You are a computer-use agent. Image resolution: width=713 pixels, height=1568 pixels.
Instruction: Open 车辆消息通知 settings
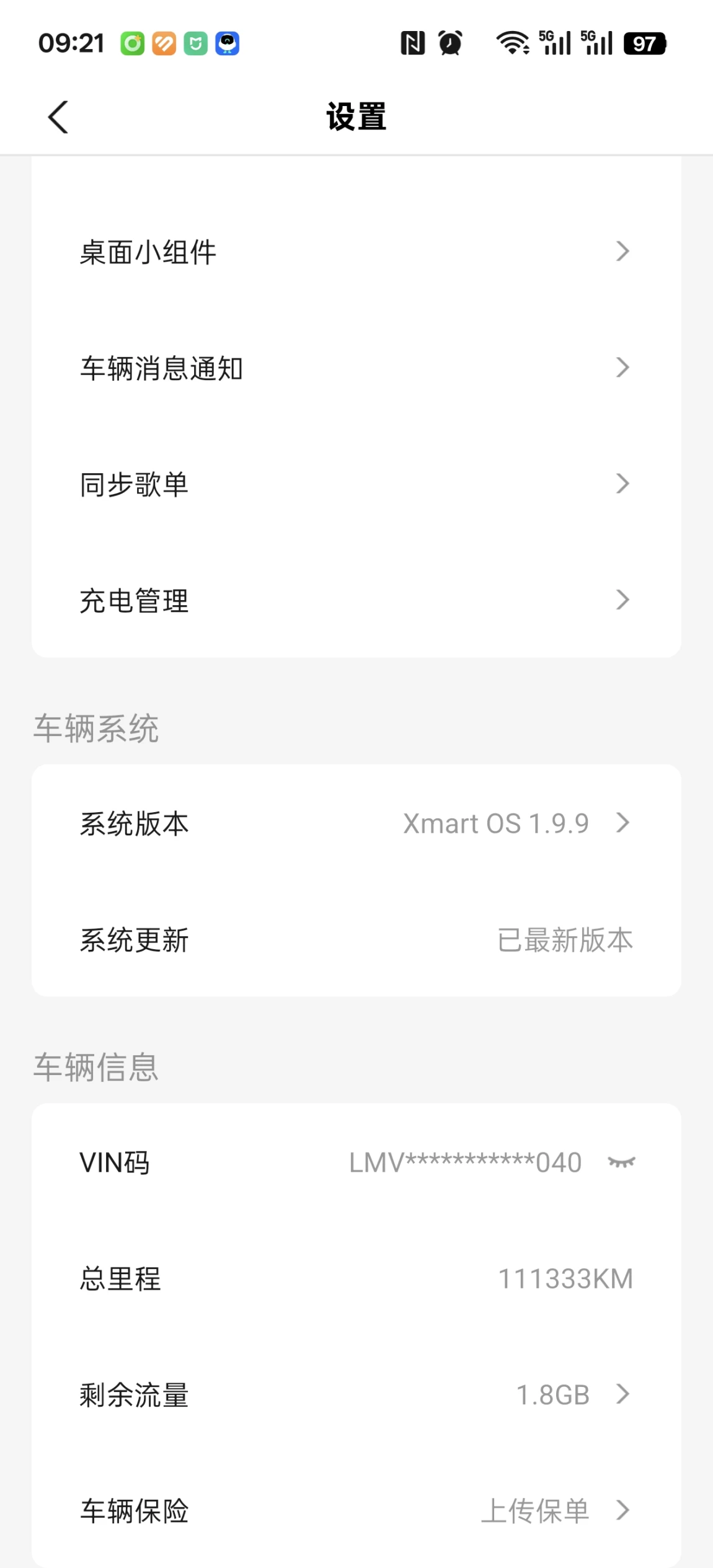click(356, 368)
